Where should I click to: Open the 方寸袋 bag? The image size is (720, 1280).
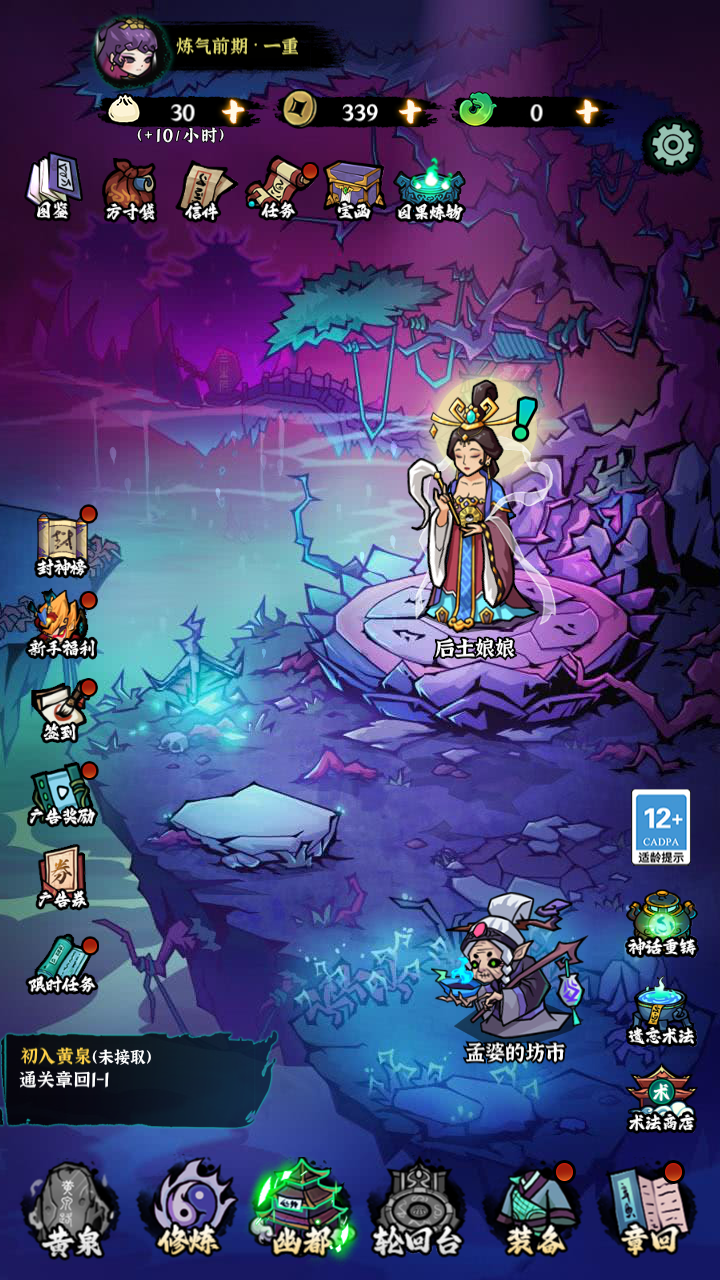pyautogui.click(x=130, y=188)
